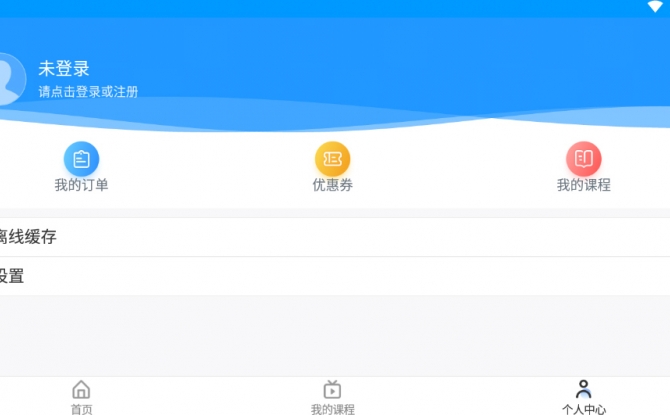Open the 设置 settings row
670x415 pixels.
coord(335,276)
